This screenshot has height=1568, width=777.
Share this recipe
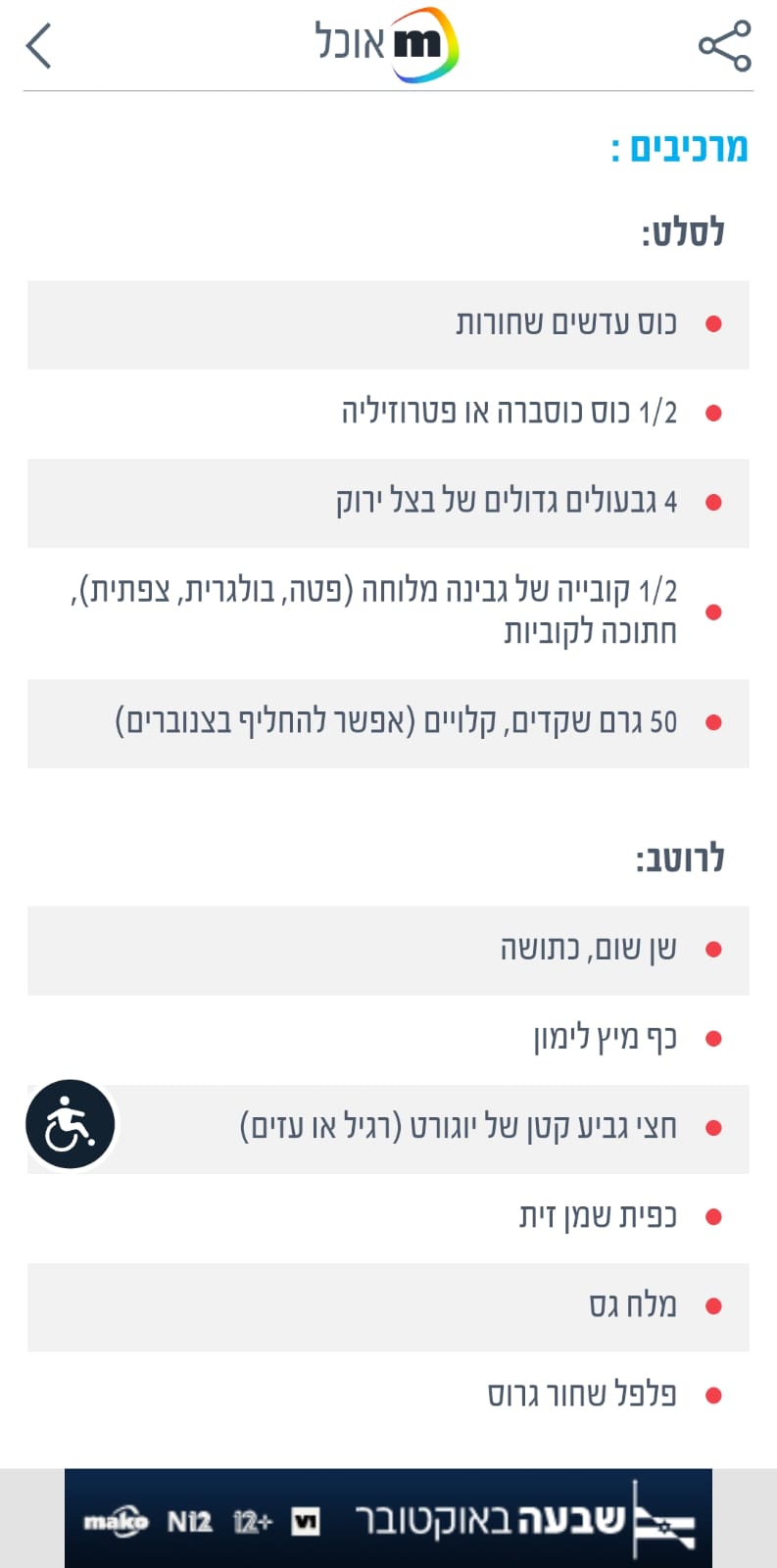pyautogui.click(x=724, y=45)
